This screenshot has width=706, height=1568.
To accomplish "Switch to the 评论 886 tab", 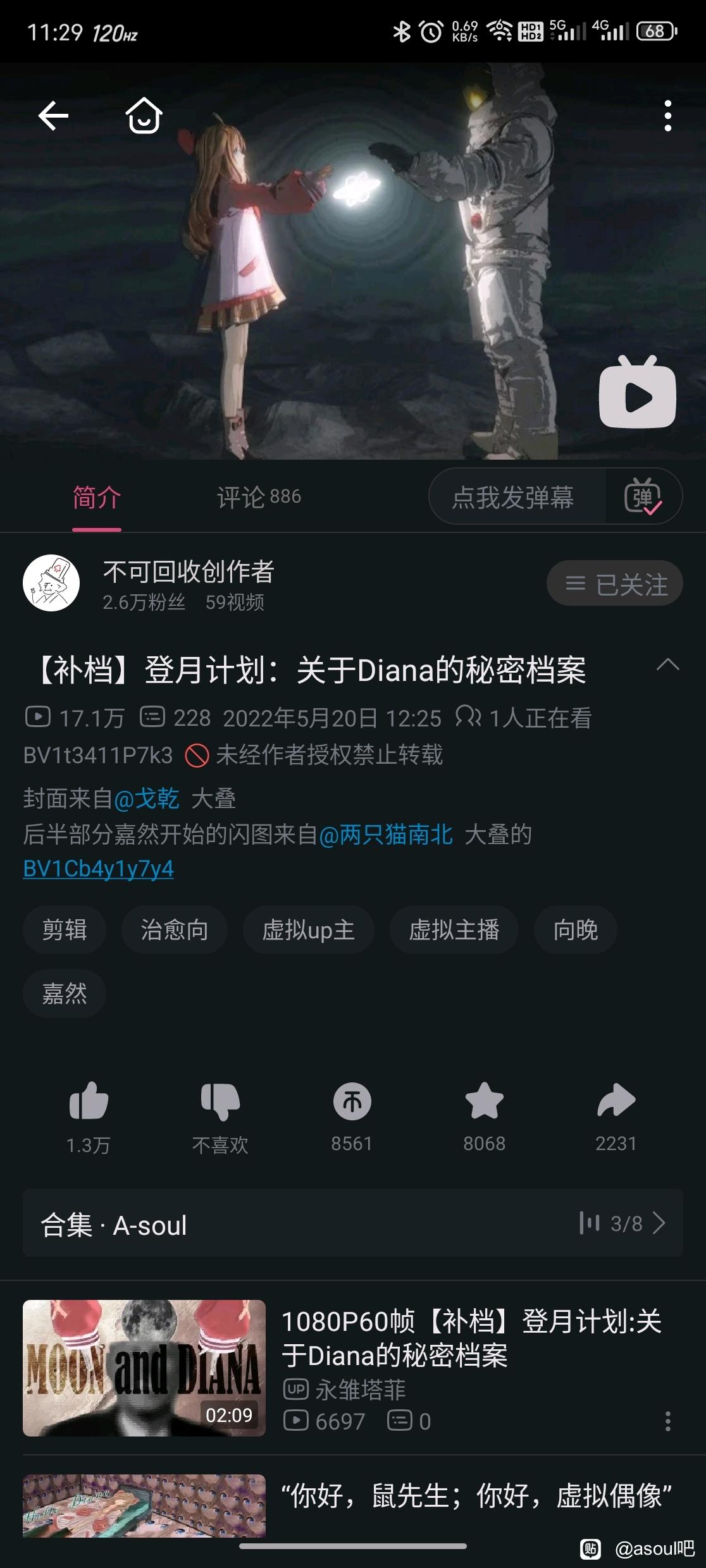I will coord(258,498).
